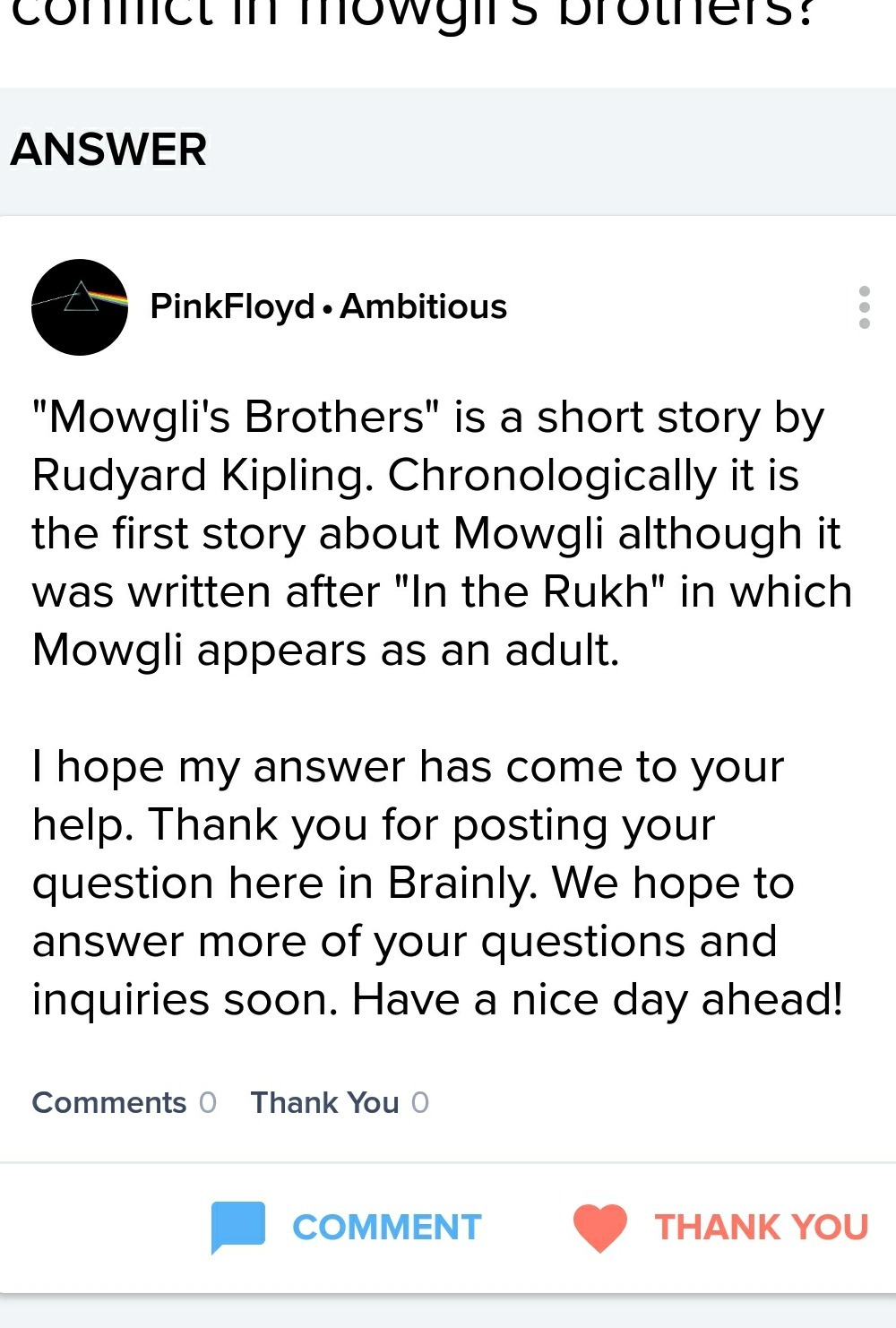Image resolution: width=896 pixels, height=1328 pixels.
Task: Show the Comments list for this answer
Action: click(124, 1102)
